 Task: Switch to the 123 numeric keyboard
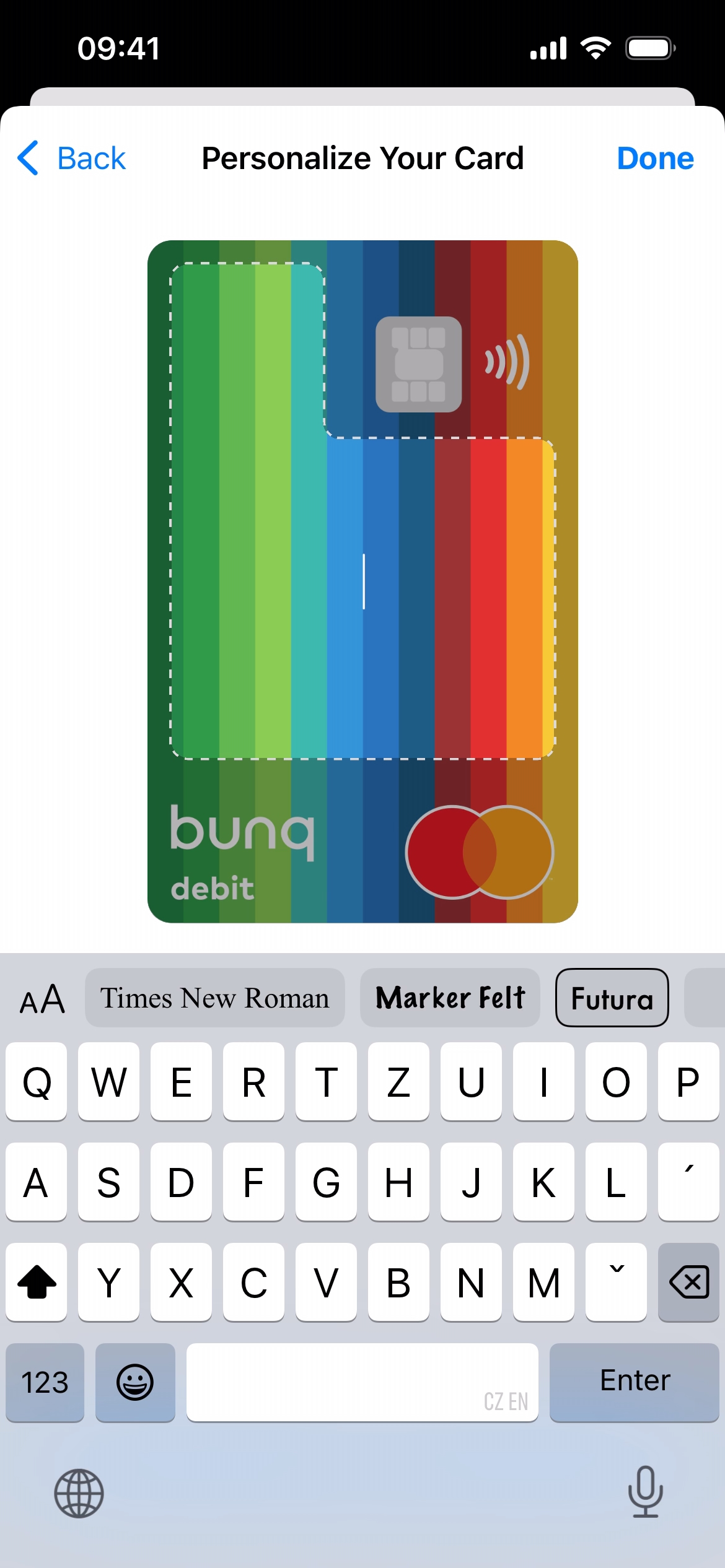pos(45,1382)
